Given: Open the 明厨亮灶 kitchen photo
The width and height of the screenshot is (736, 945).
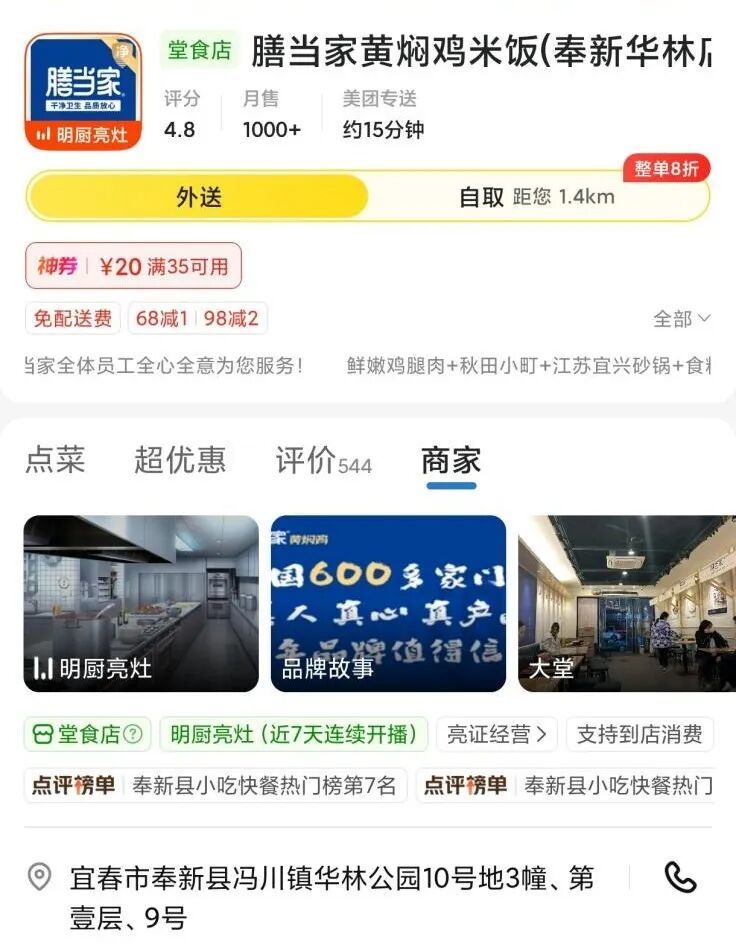Looking at the screenshot, I should [x=141, y=603].
